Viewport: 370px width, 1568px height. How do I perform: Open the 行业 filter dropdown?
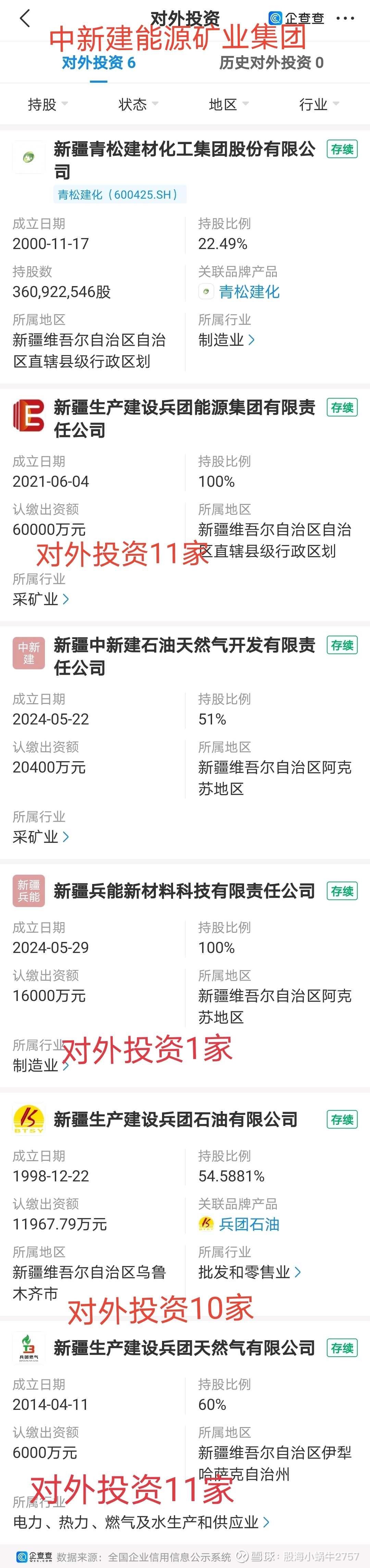(x=319, y=105)
